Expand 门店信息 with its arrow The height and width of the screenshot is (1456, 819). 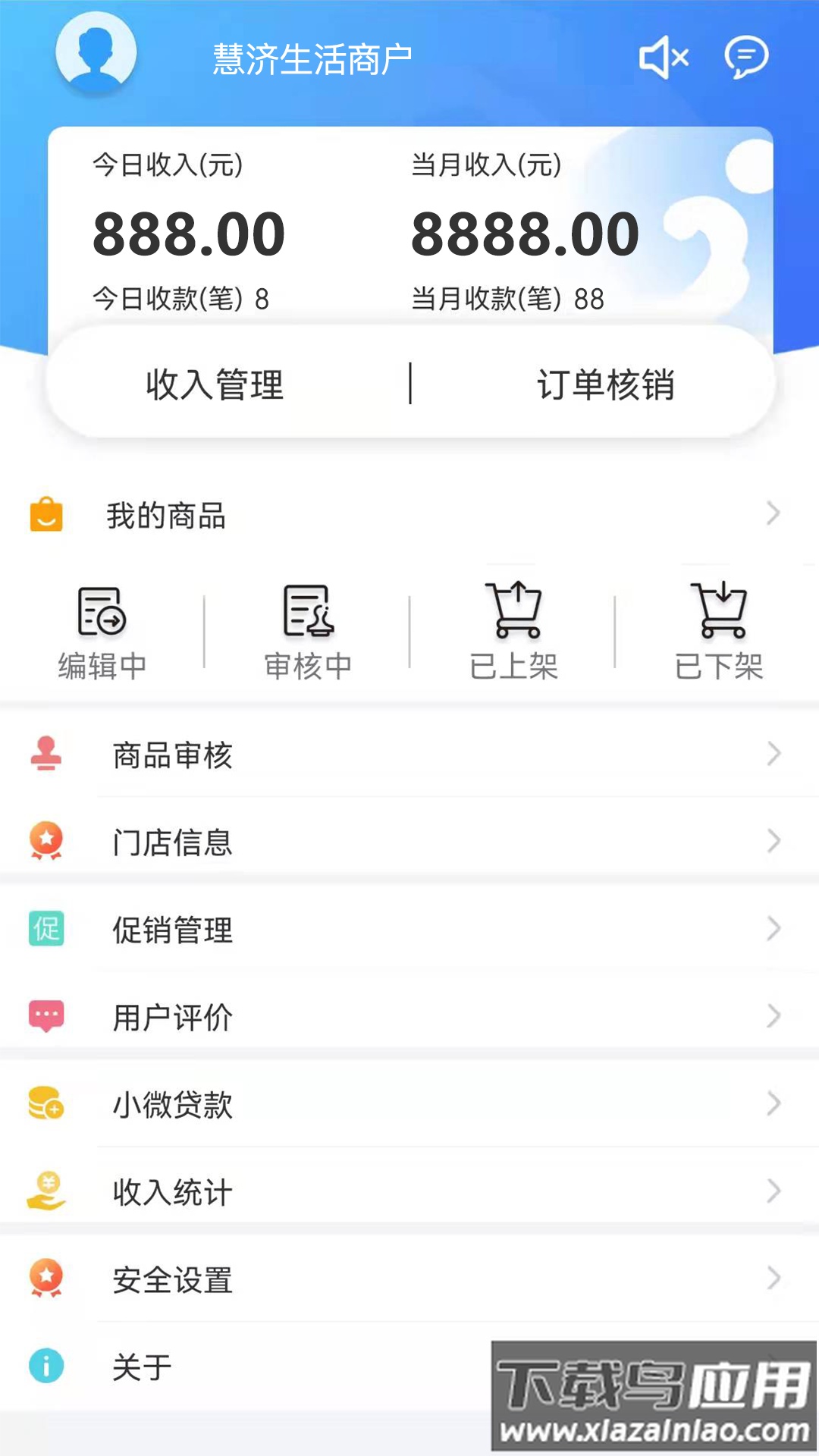(773, 841)
